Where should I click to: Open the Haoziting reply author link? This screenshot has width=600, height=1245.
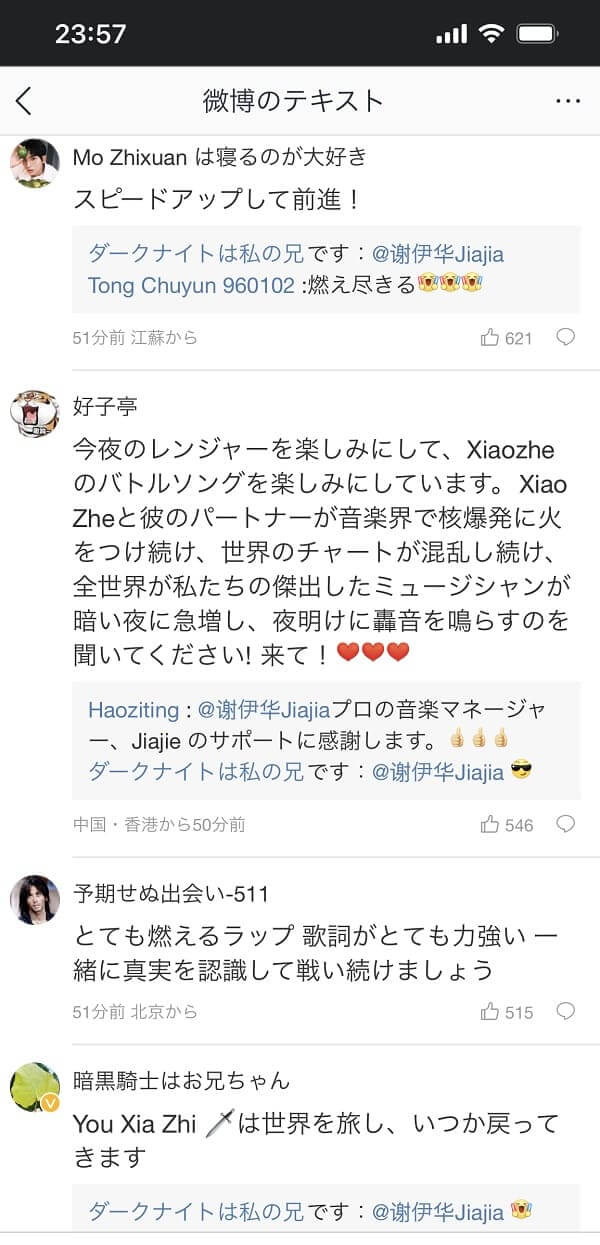click(132, 711)
